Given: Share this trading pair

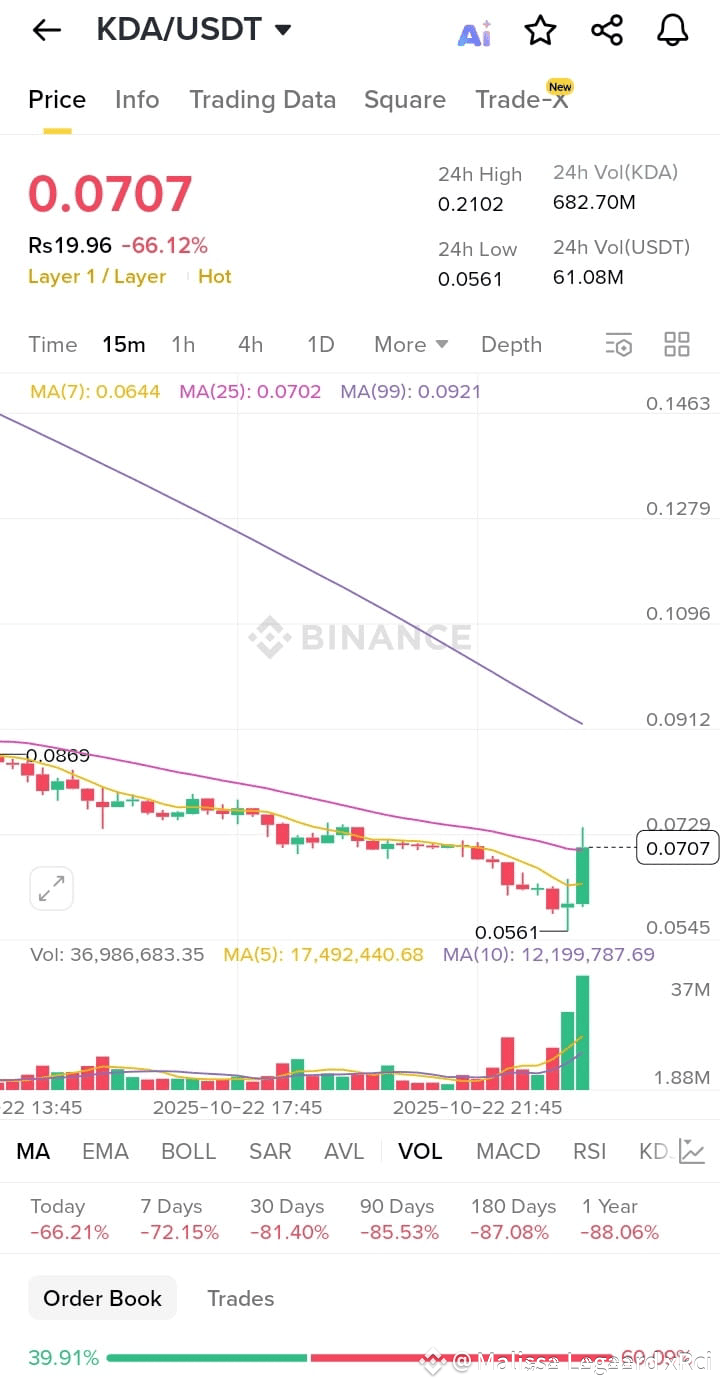Looking at the screenshot, I should tap(606, 31).
